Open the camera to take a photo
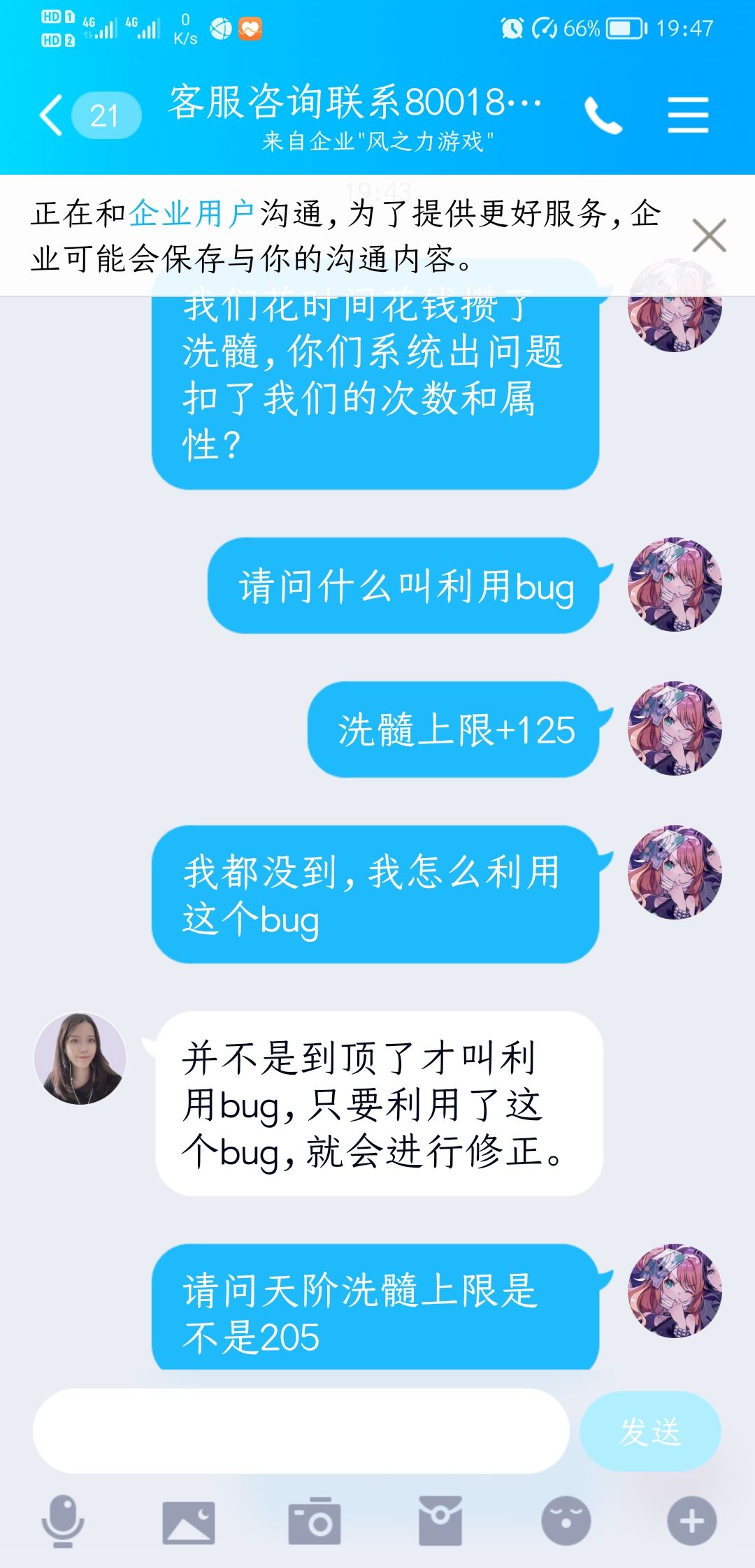The image size is (755, 1568). pos(315,1521)
